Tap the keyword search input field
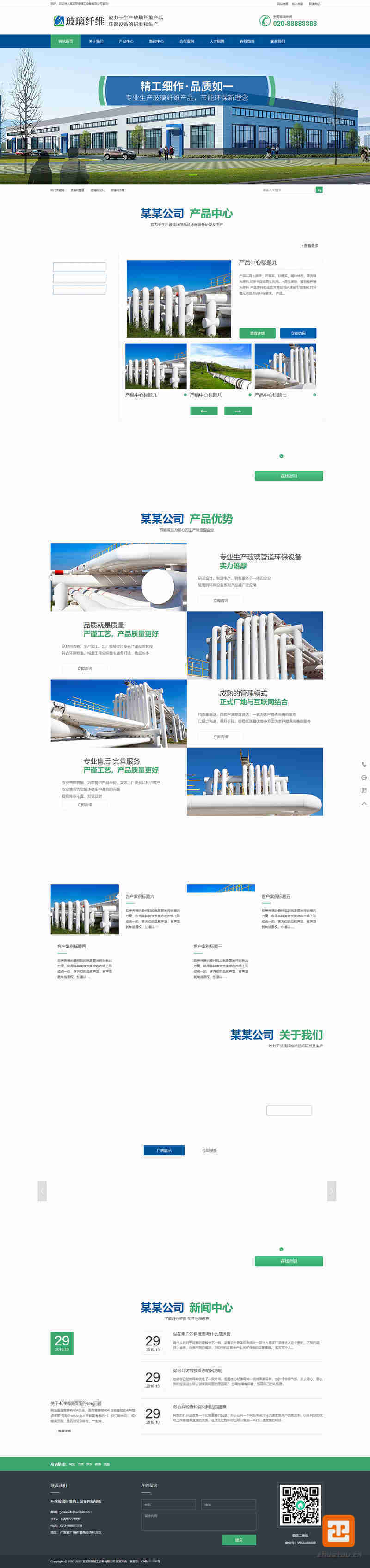The width and height of the screenshot is (370, 1568). pyautogui.click(x=287, y=190)
